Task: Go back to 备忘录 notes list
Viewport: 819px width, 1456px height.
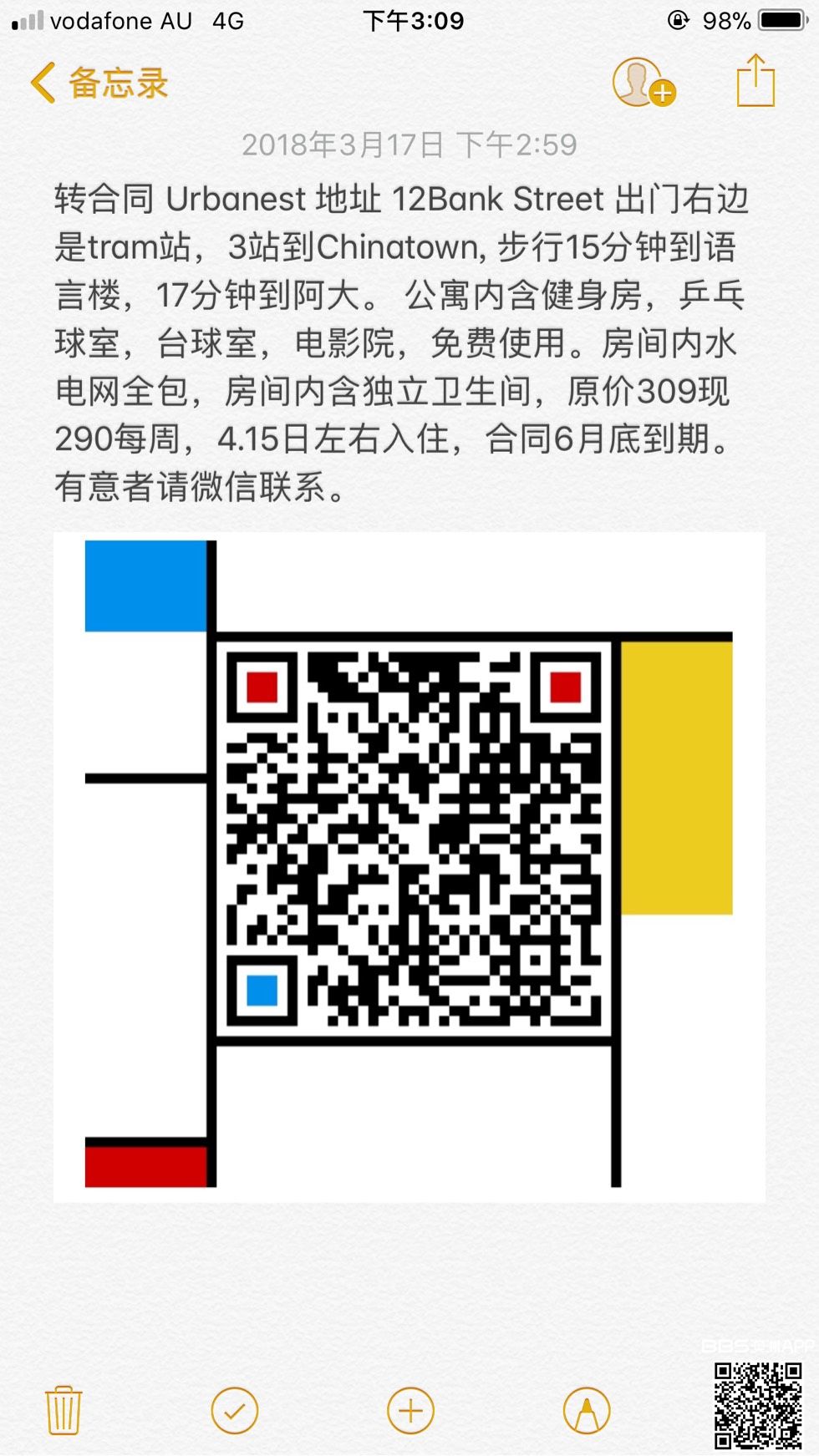Action: coord(99,84)
